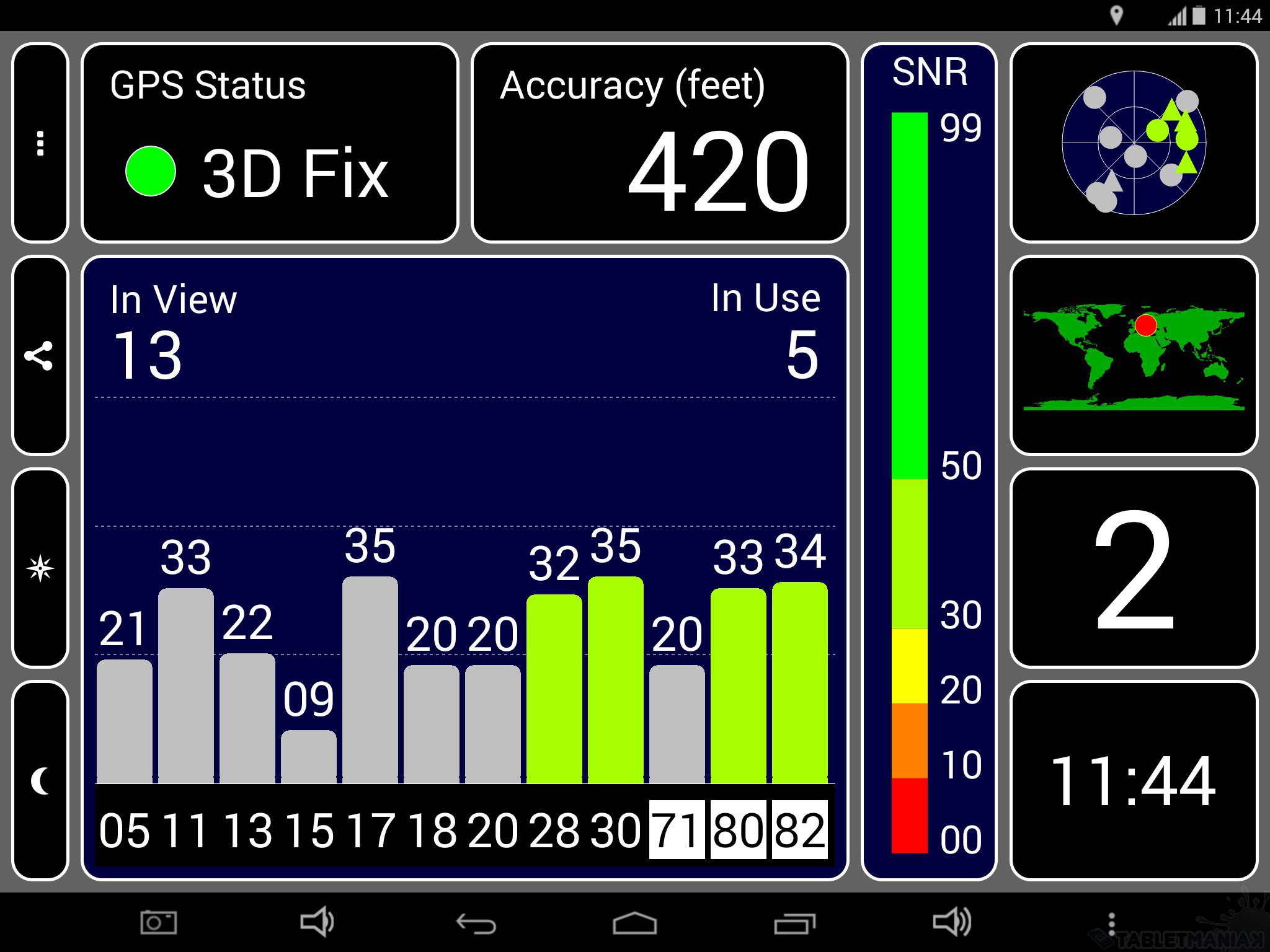Share the GPS data
The image size is (1270, 952).
tap(39, 356)
